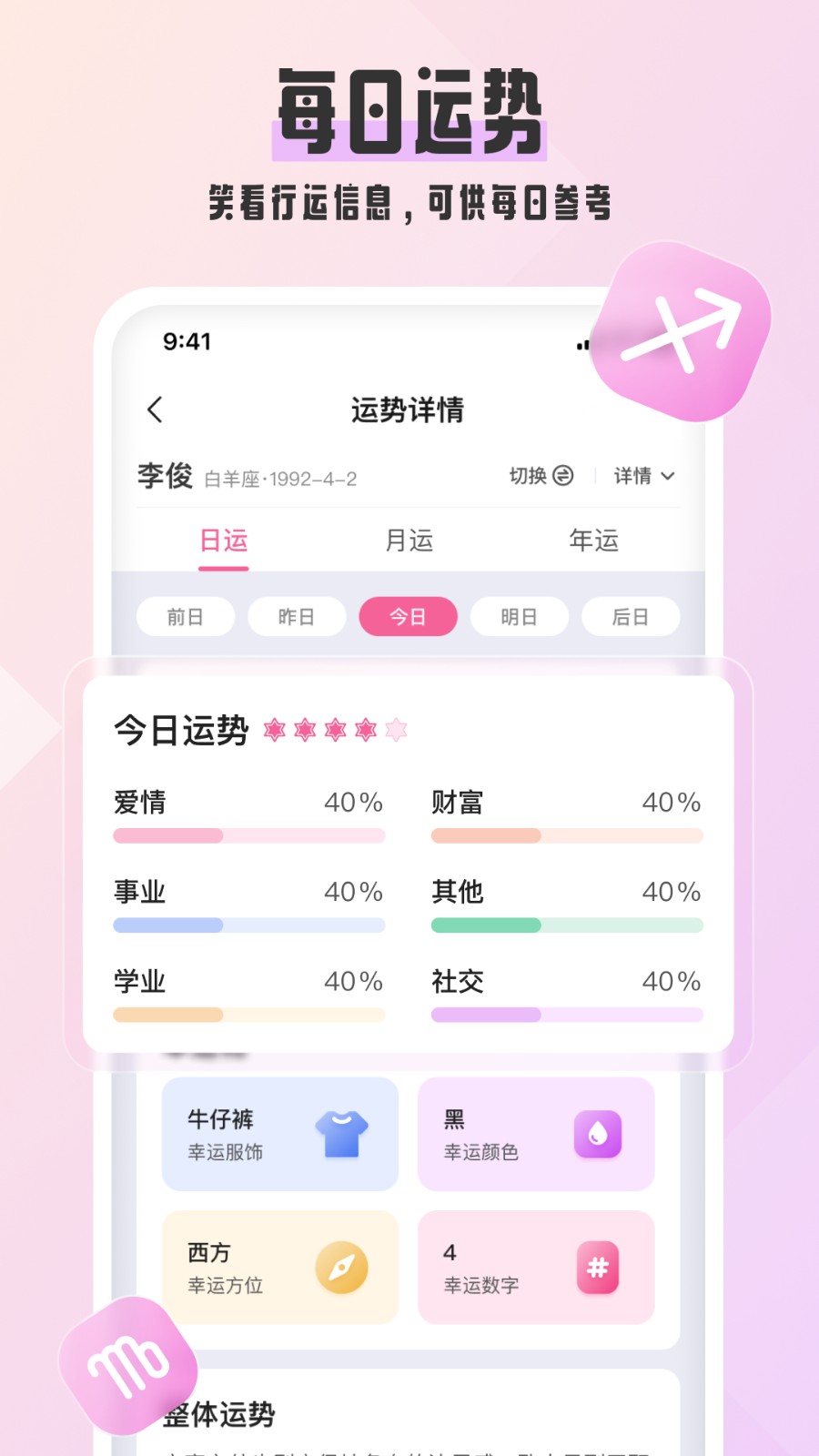Image resolution: width=819 pixels, height=1456 pixels.
Task: Open the 昨日 forecast chip
Action: [x=297, y=616]
